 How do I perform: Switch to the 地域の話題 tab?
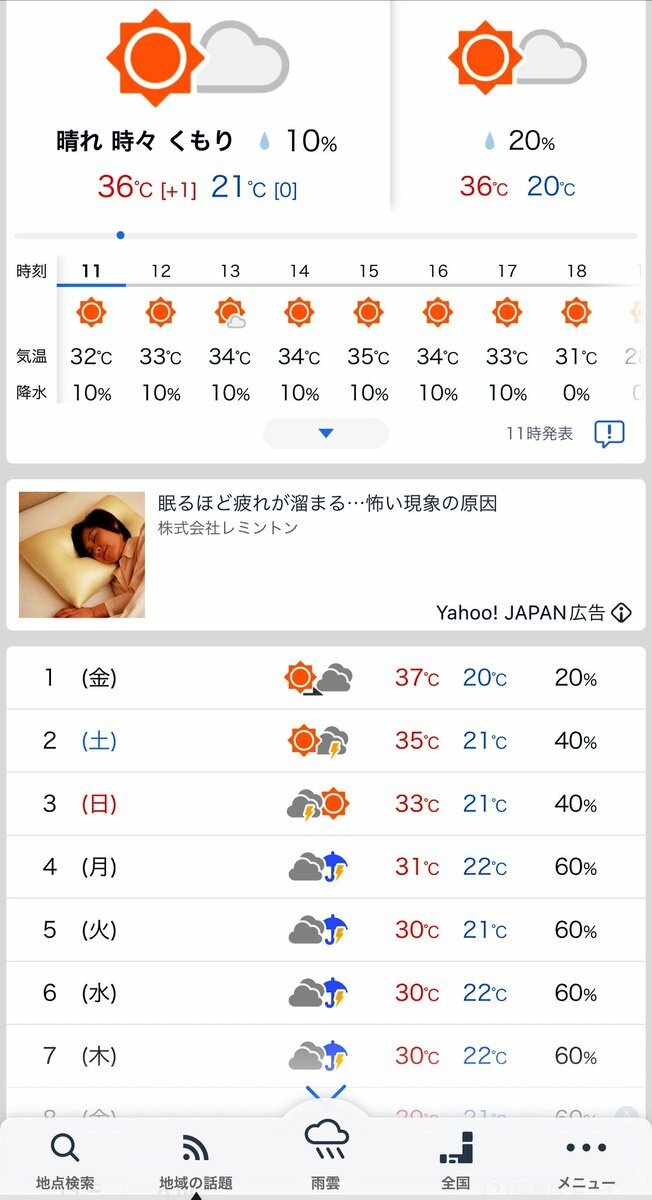pyautogui.click(x=196, y=1160)
